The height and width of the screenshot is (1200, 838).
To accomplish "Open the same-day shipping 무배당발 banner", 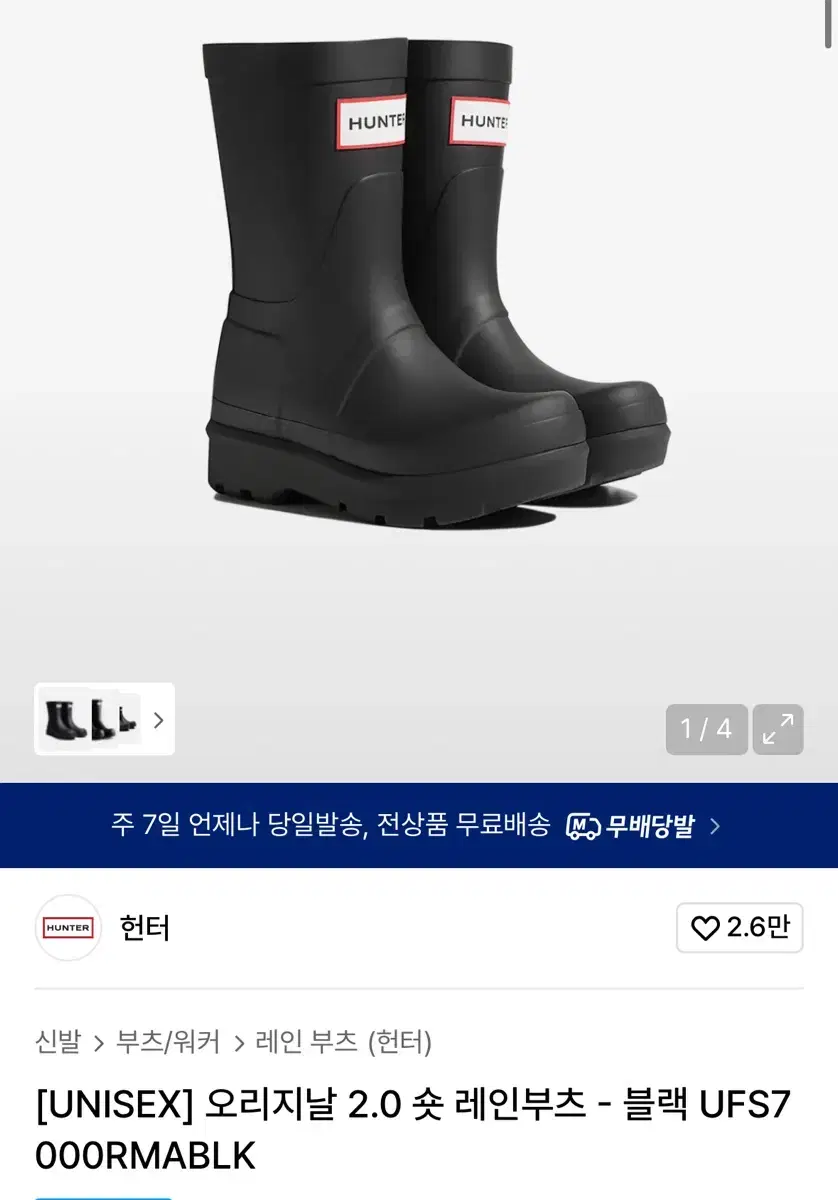I will [419, 825].
